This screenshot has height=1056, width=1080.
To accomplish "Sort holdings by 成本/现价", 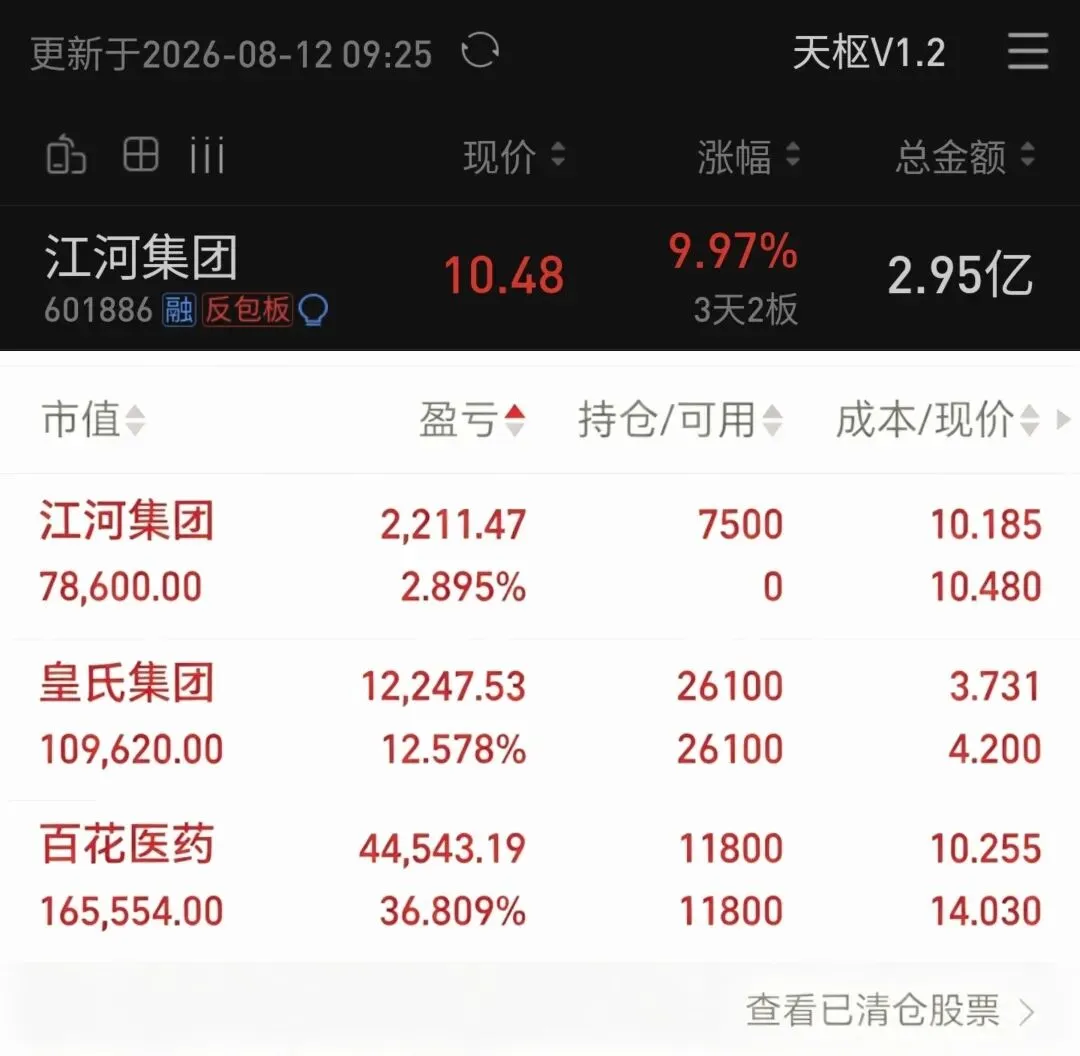I will pyautogui.click(x=937, y=419).
